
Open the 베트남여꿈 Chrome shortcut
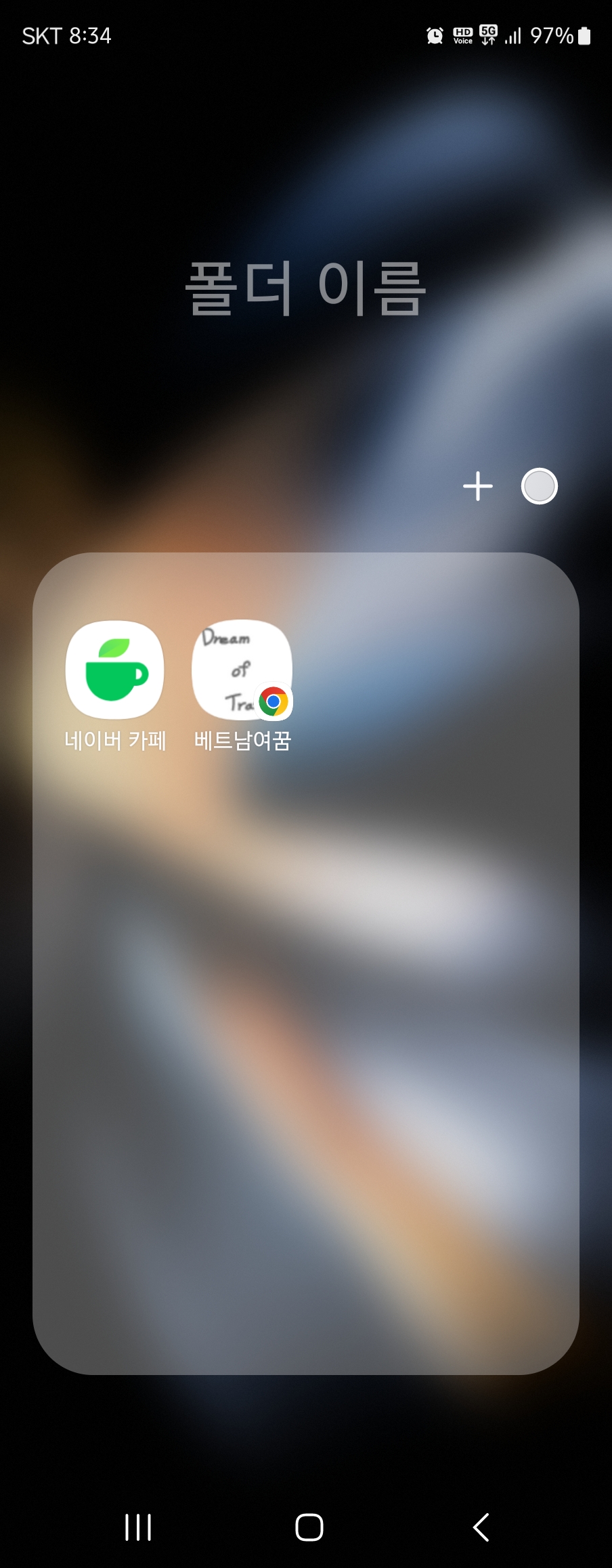[x=242, y=670]
